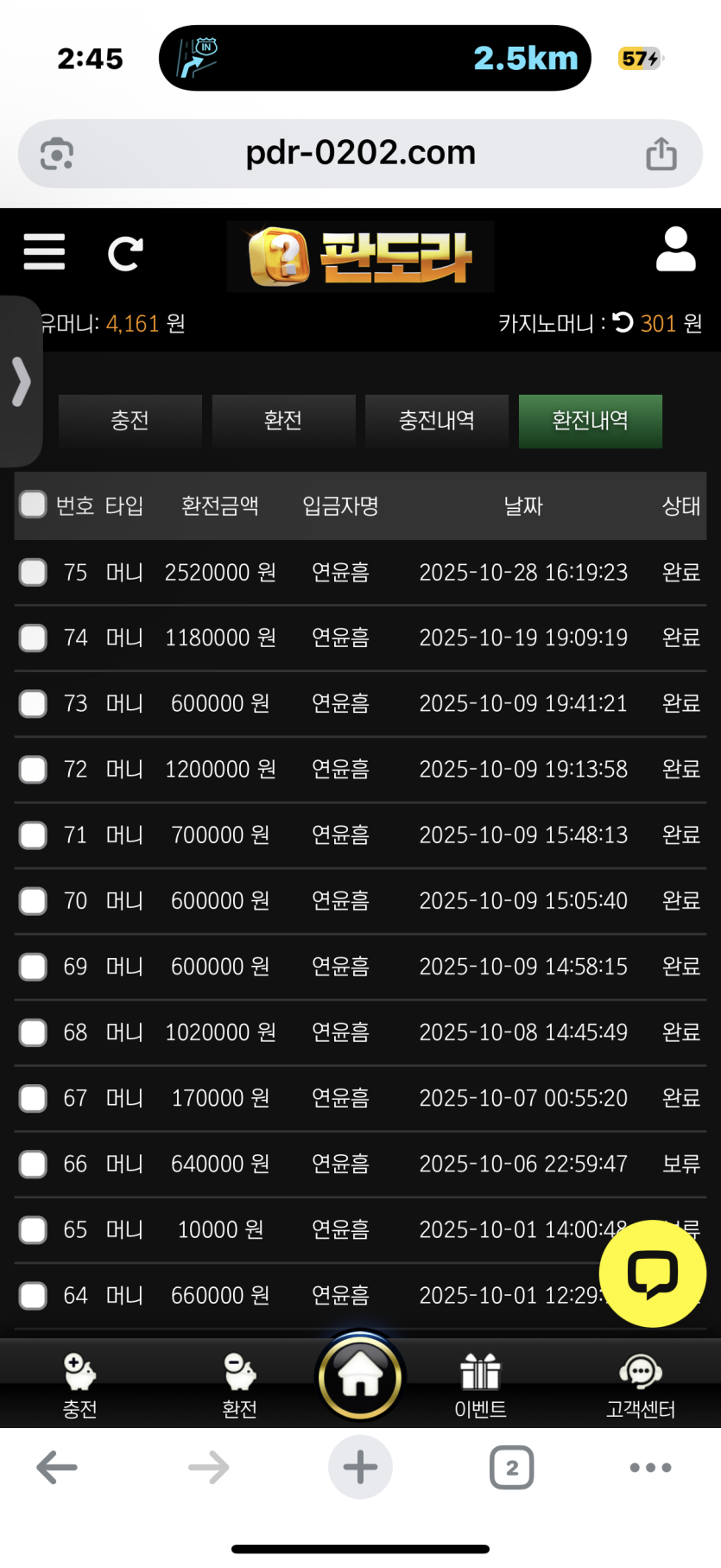Viewport: 721px width, 1568px height.
Task: Tick the checkbox for row 75
Action: tap(33, 572)
